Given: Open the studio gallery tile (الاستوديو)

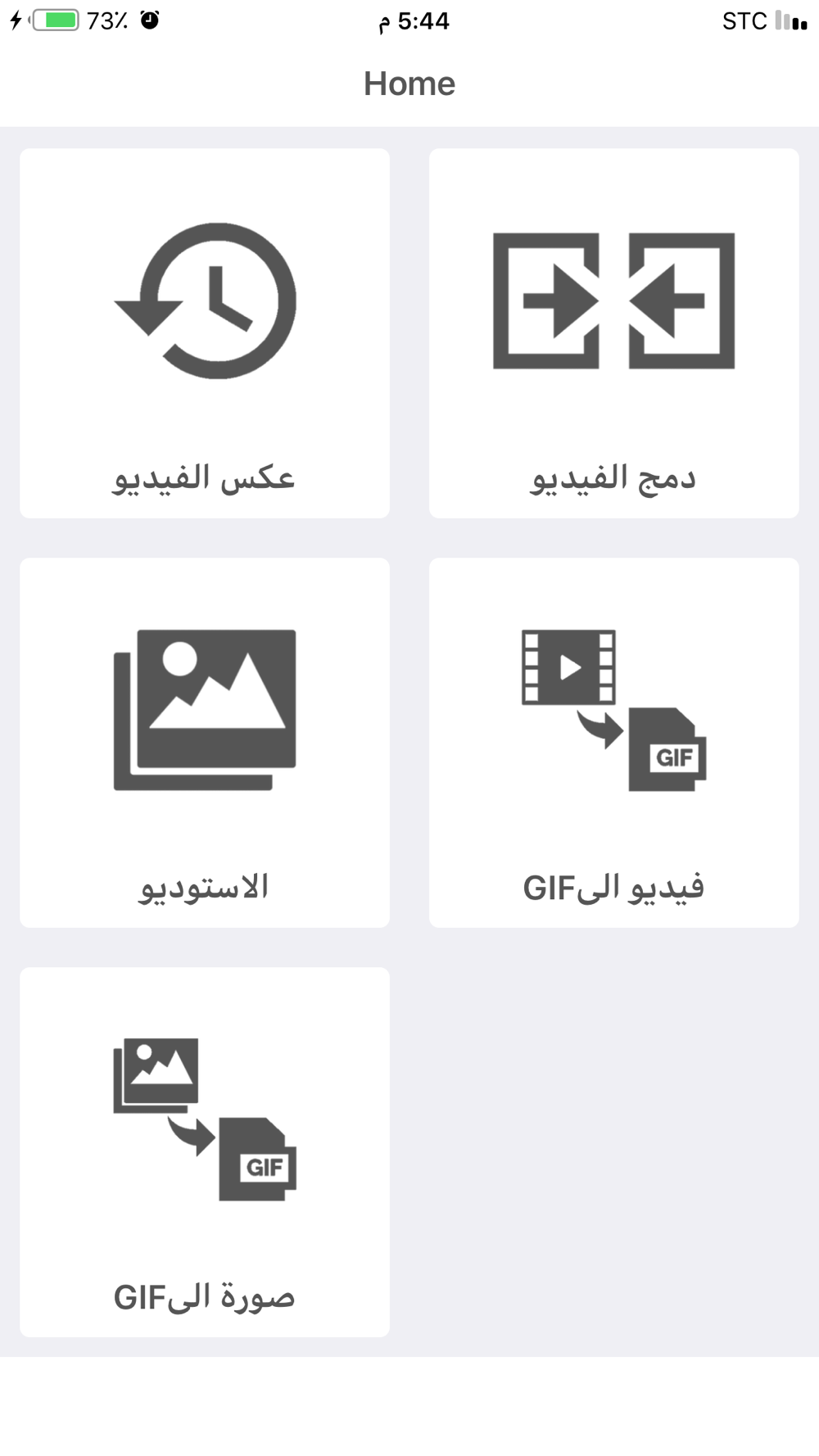Looking at the screenshot, I should click(205, 743).
